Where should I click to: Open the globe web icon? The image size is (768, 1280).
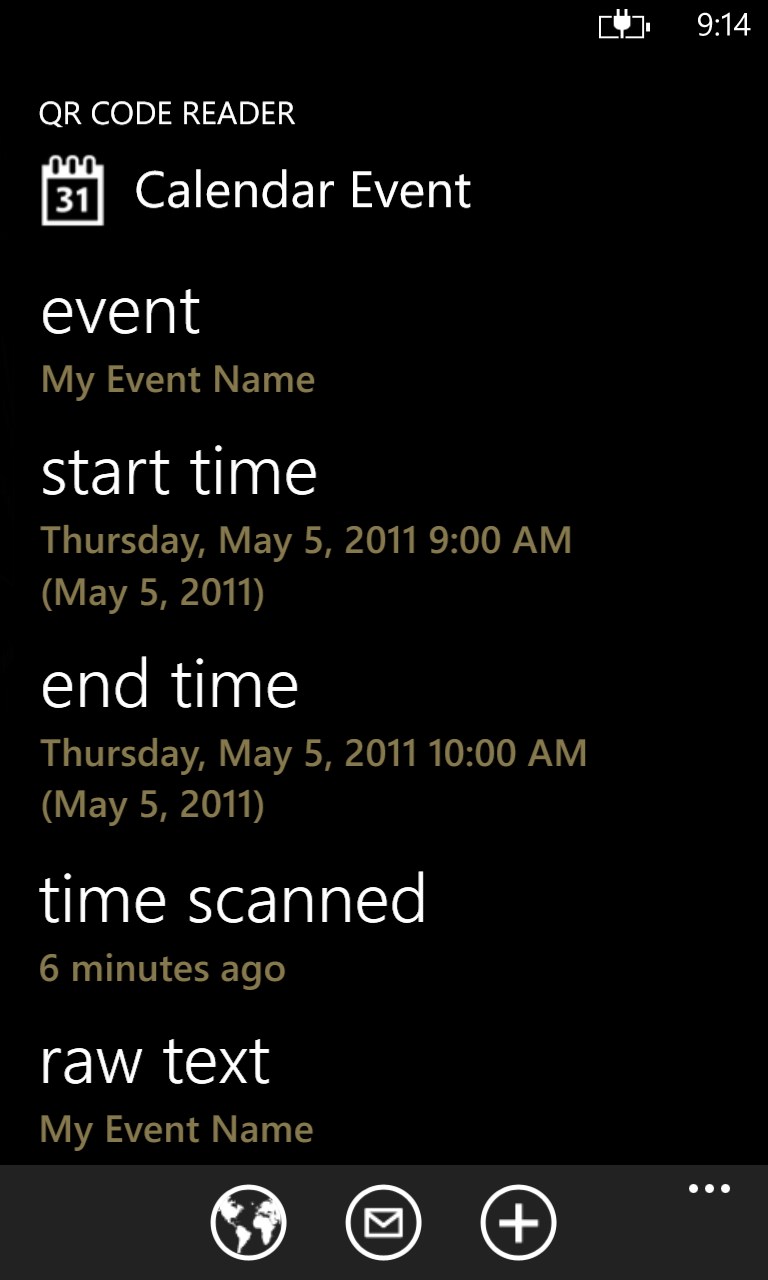coord(248,1222)
